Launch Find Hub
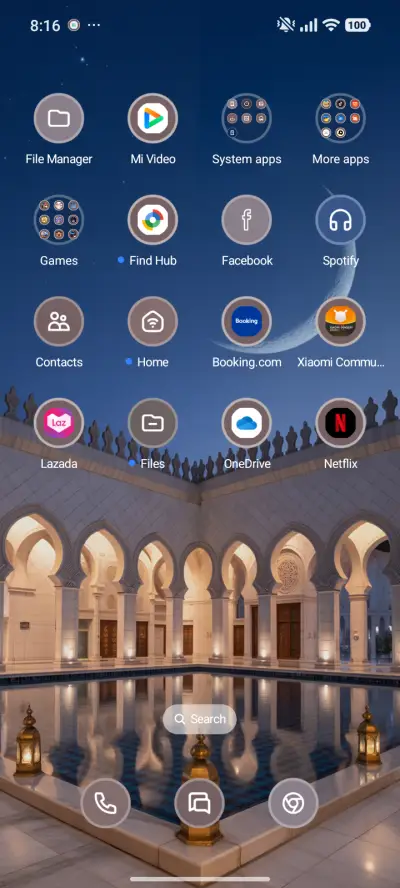The height and width of the screenshot is (888, 400). (x=153, y=220)
